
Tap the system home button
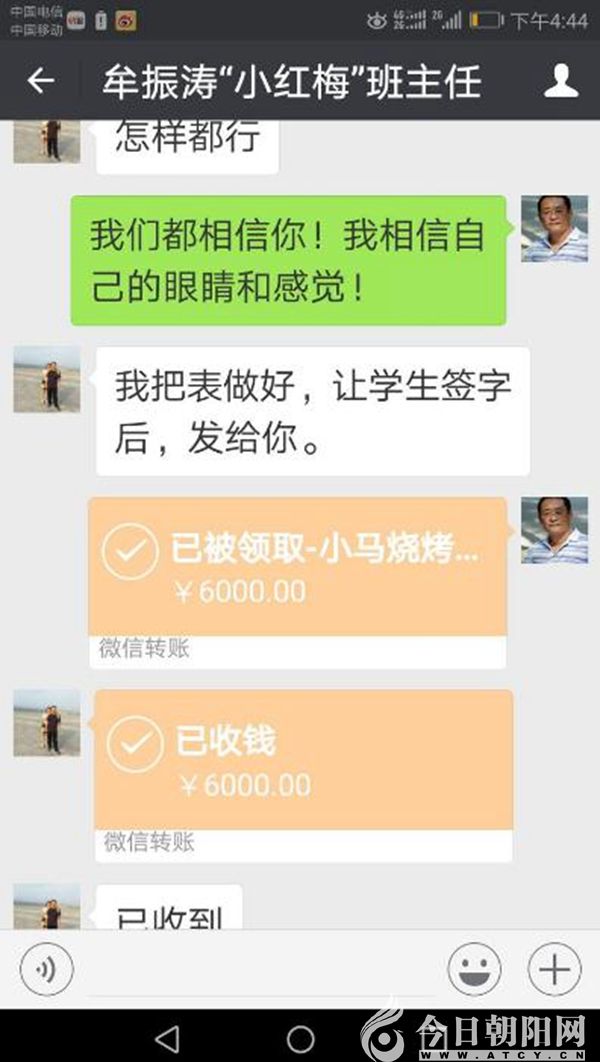point(300,1038)
